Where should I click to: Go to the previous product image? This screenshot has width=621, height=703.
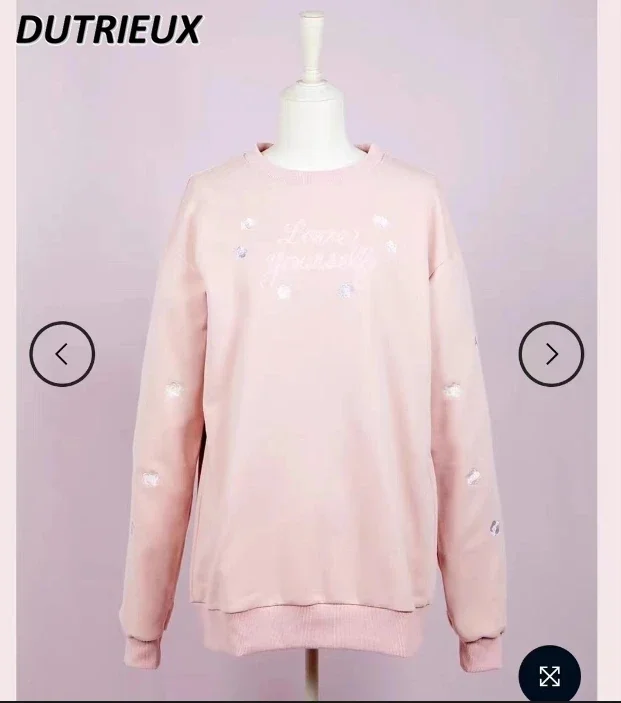tap(62, 354)
